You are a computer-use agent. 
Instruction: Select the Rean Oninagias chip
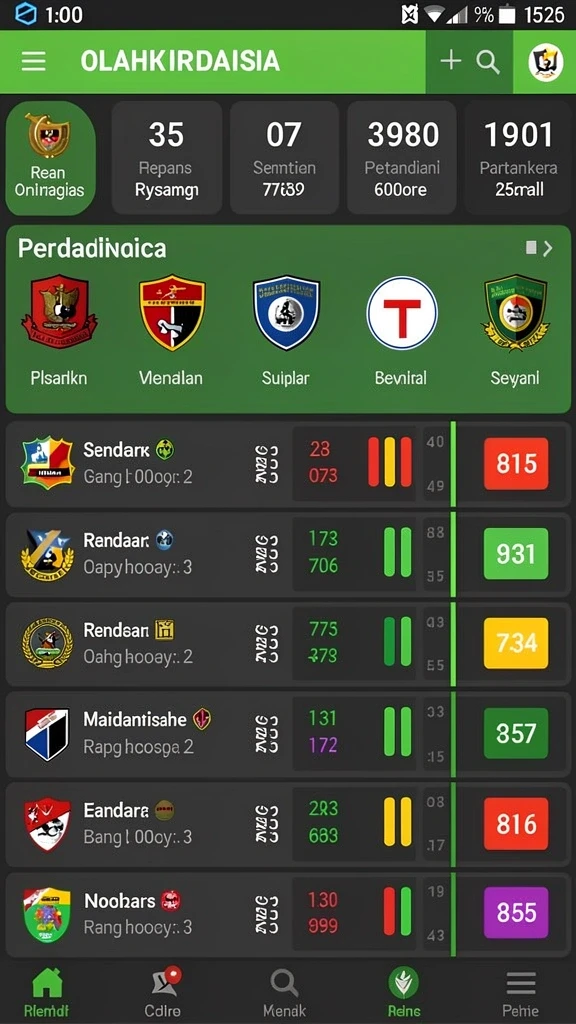click(50, 158)
